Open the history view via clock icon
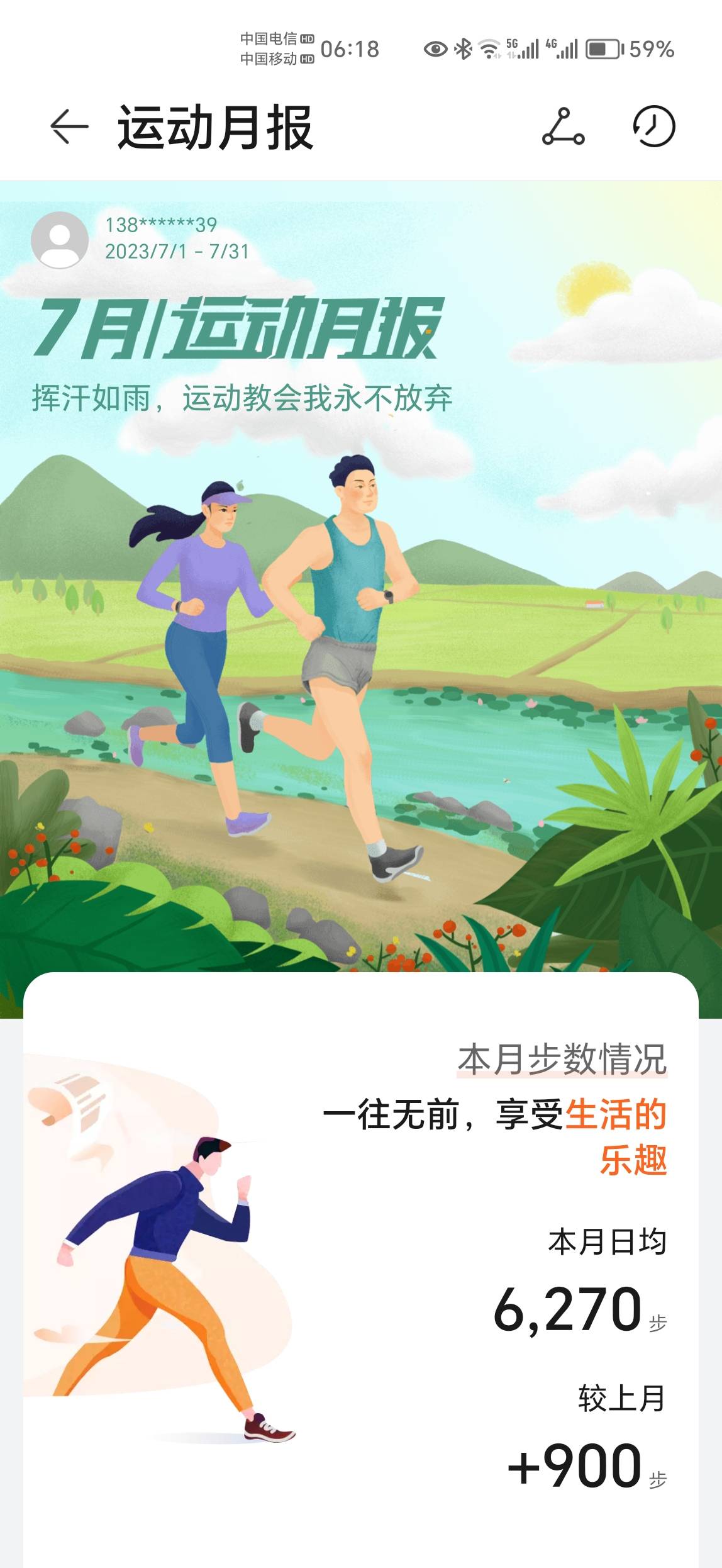The image size is (722, 1568). pyautogui.click(x=654, y=128)
